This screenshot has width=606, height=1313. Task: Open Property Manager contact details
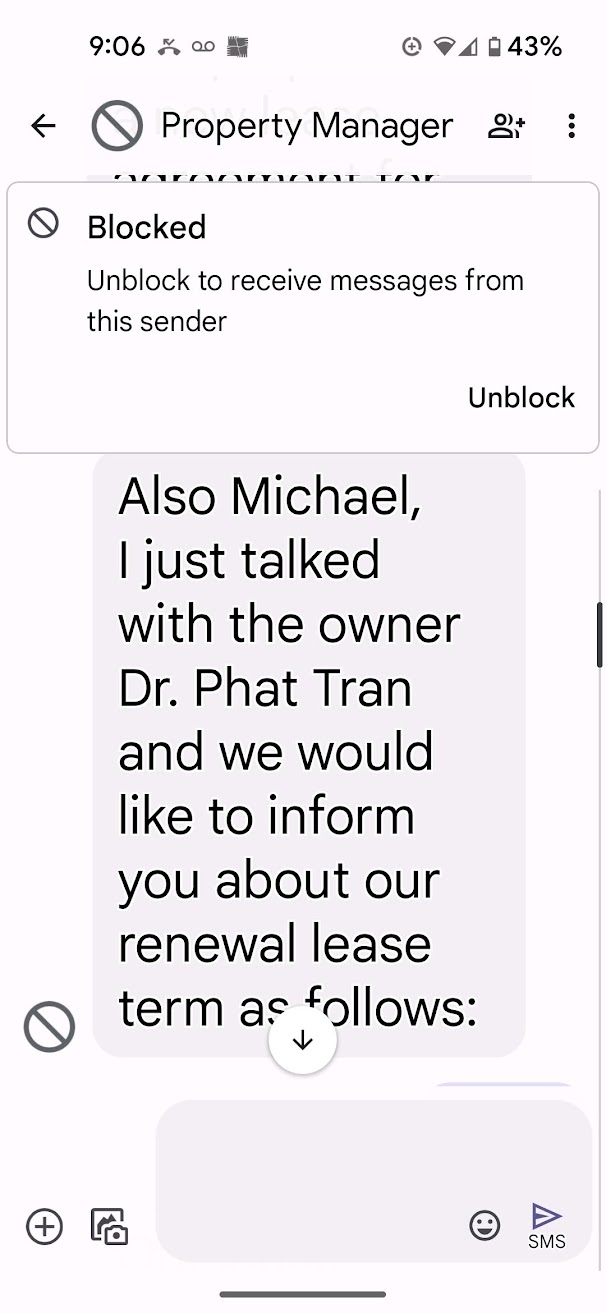306,126
